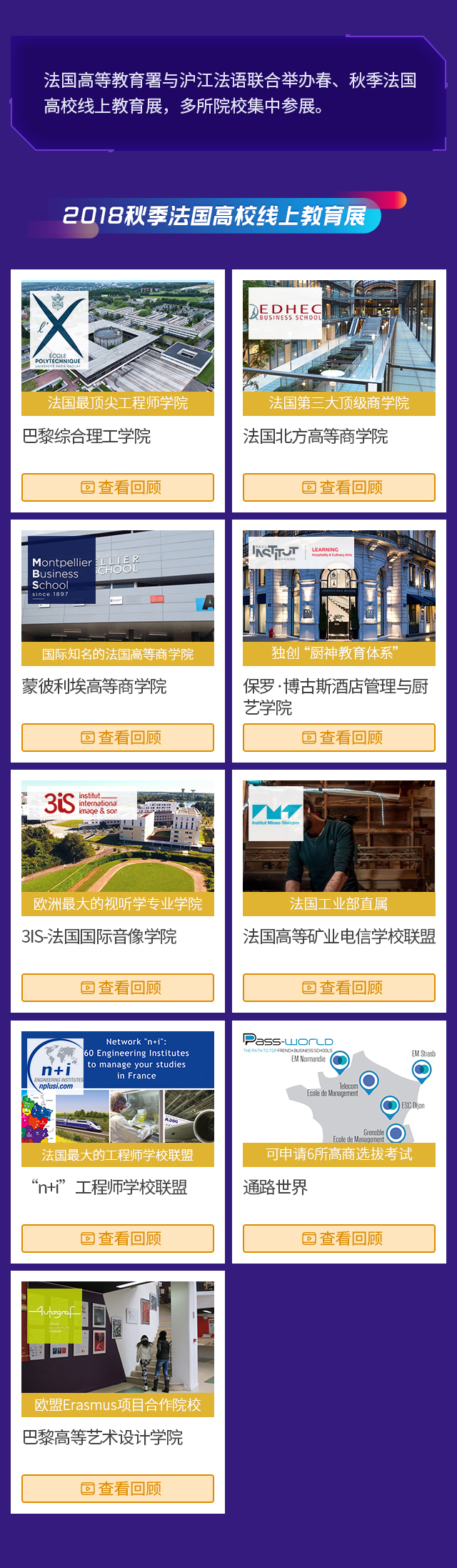This screenshot has height=1568, width=457.
Task: Open 查看回顾 under 法国北方高等商学院
Action: coord(339,487)
